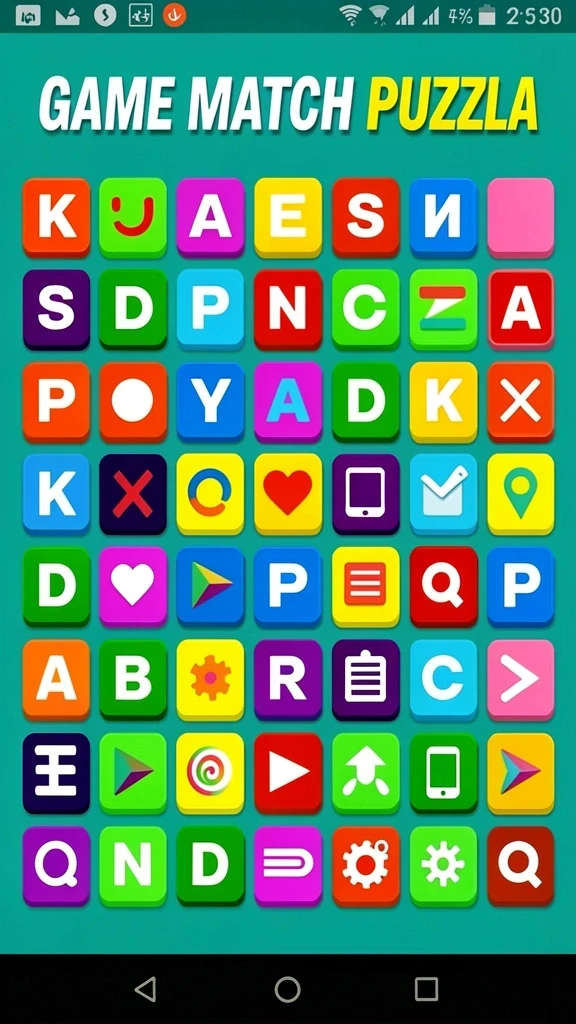Tap the yellow map pin tile
The width and height of the screenshot is (576, 1024).
[520, 494]
